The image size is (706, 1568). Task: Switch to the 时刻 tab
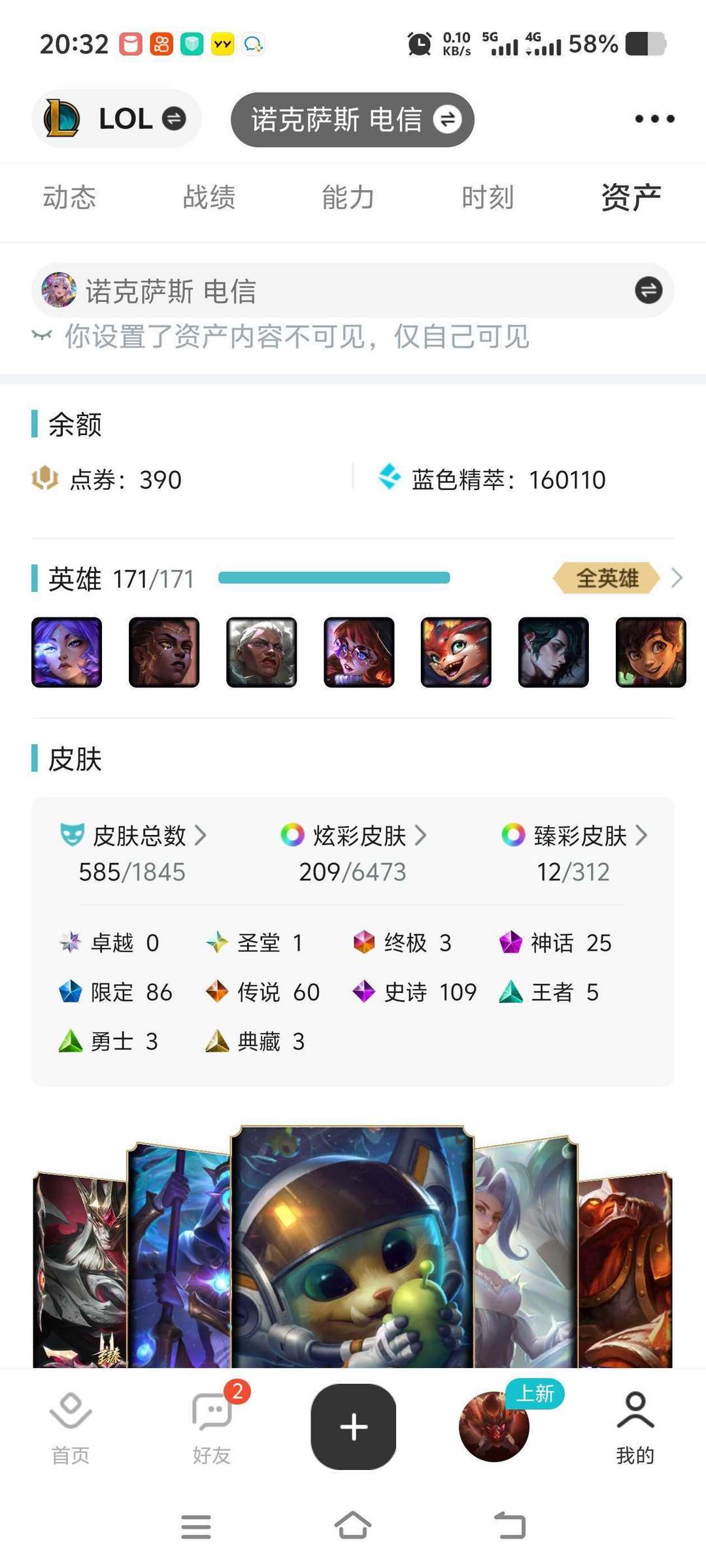pos(488,197)
